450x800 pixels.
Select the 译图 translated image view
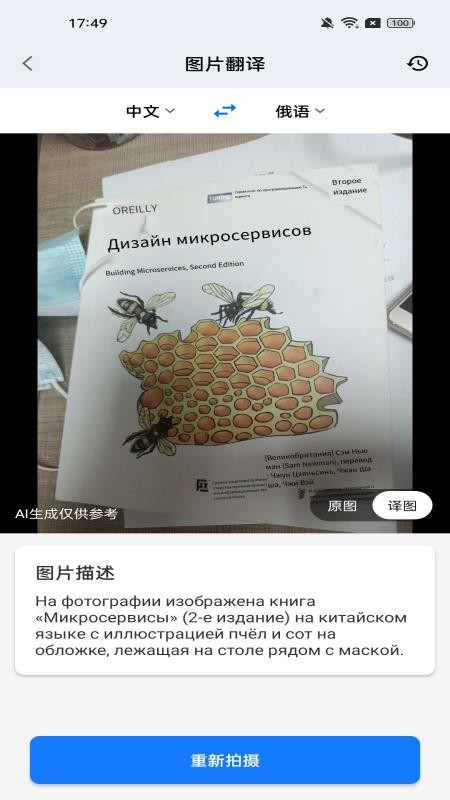[x=402, y=506]
